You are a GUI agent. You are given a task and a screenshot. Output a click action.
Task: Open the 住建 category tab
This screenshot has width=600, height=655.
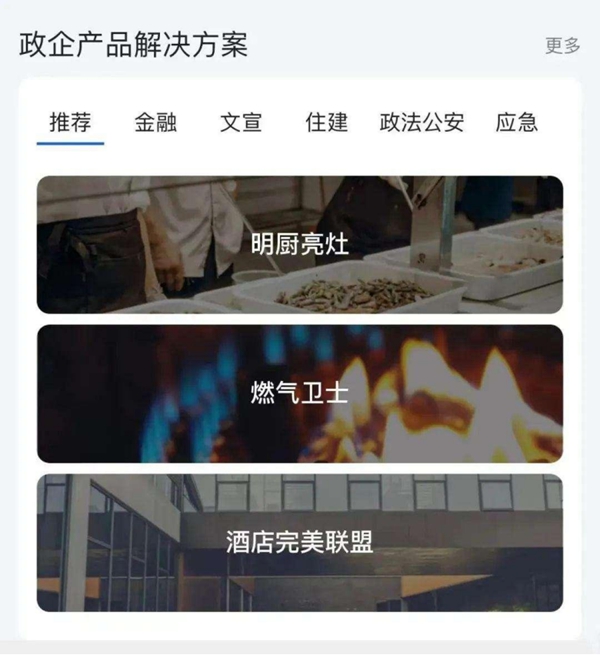[x=327, y=123]
